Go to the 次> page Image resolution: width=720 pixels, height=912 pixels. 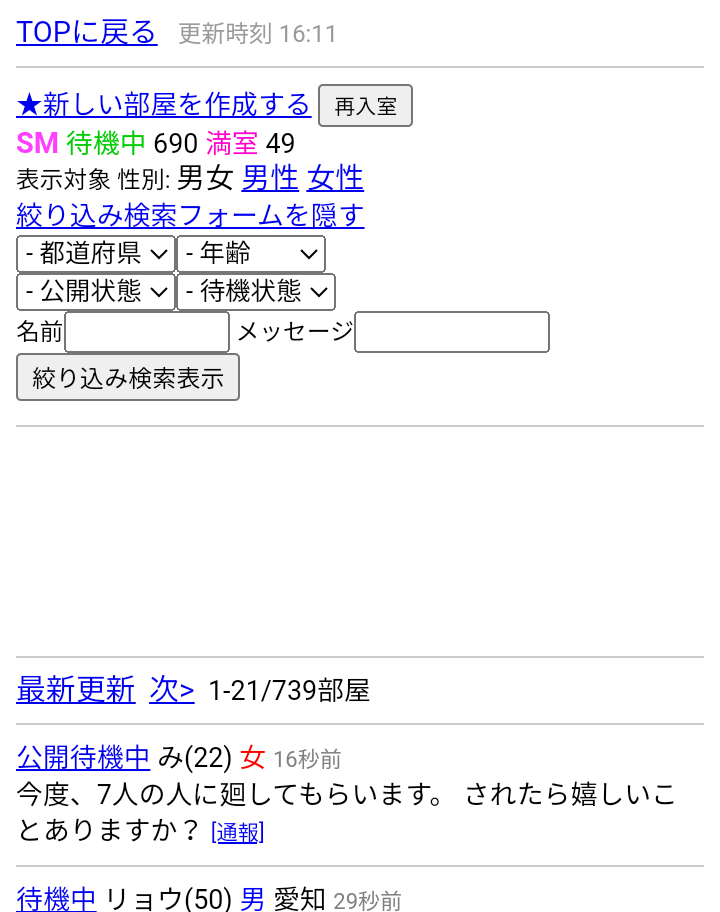172,690
